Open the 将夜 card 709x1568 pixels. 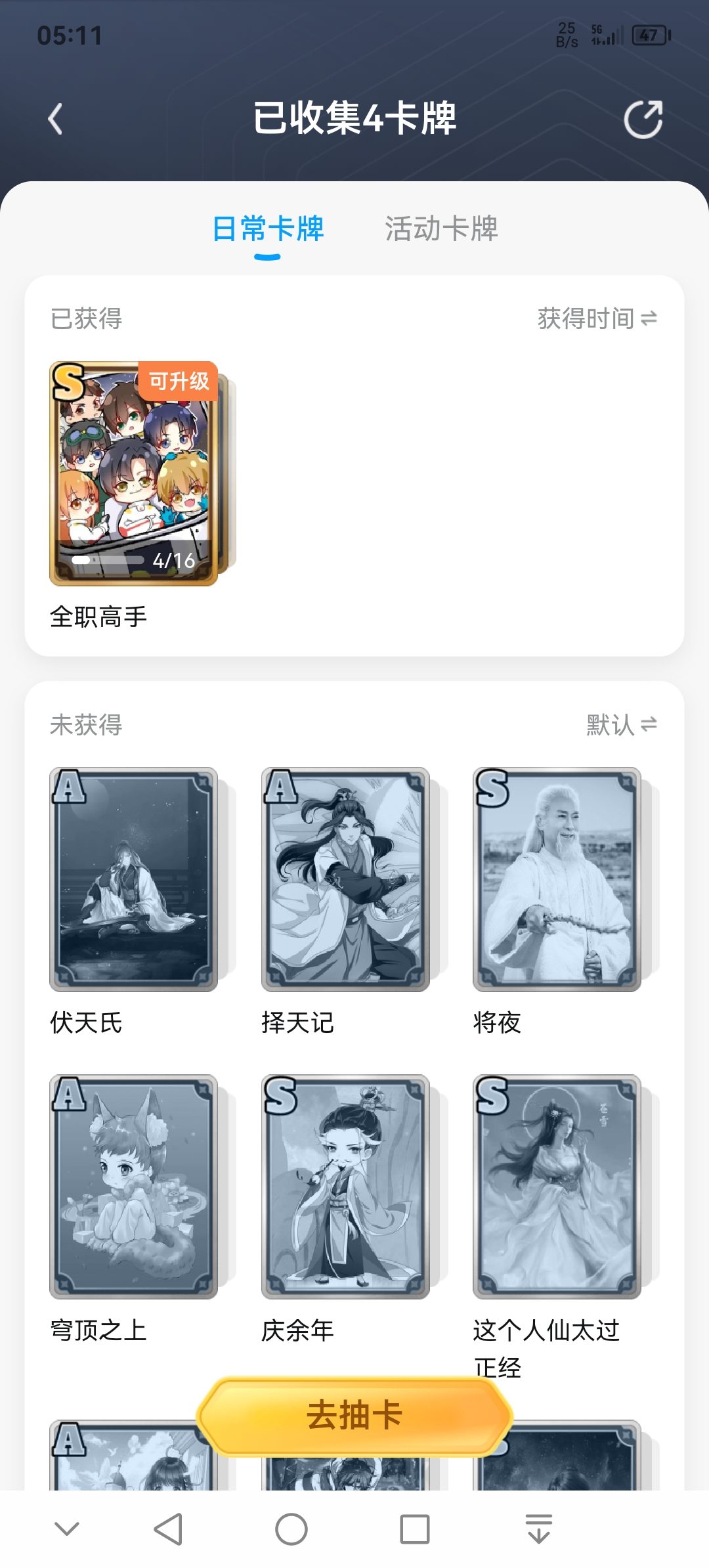557,879
